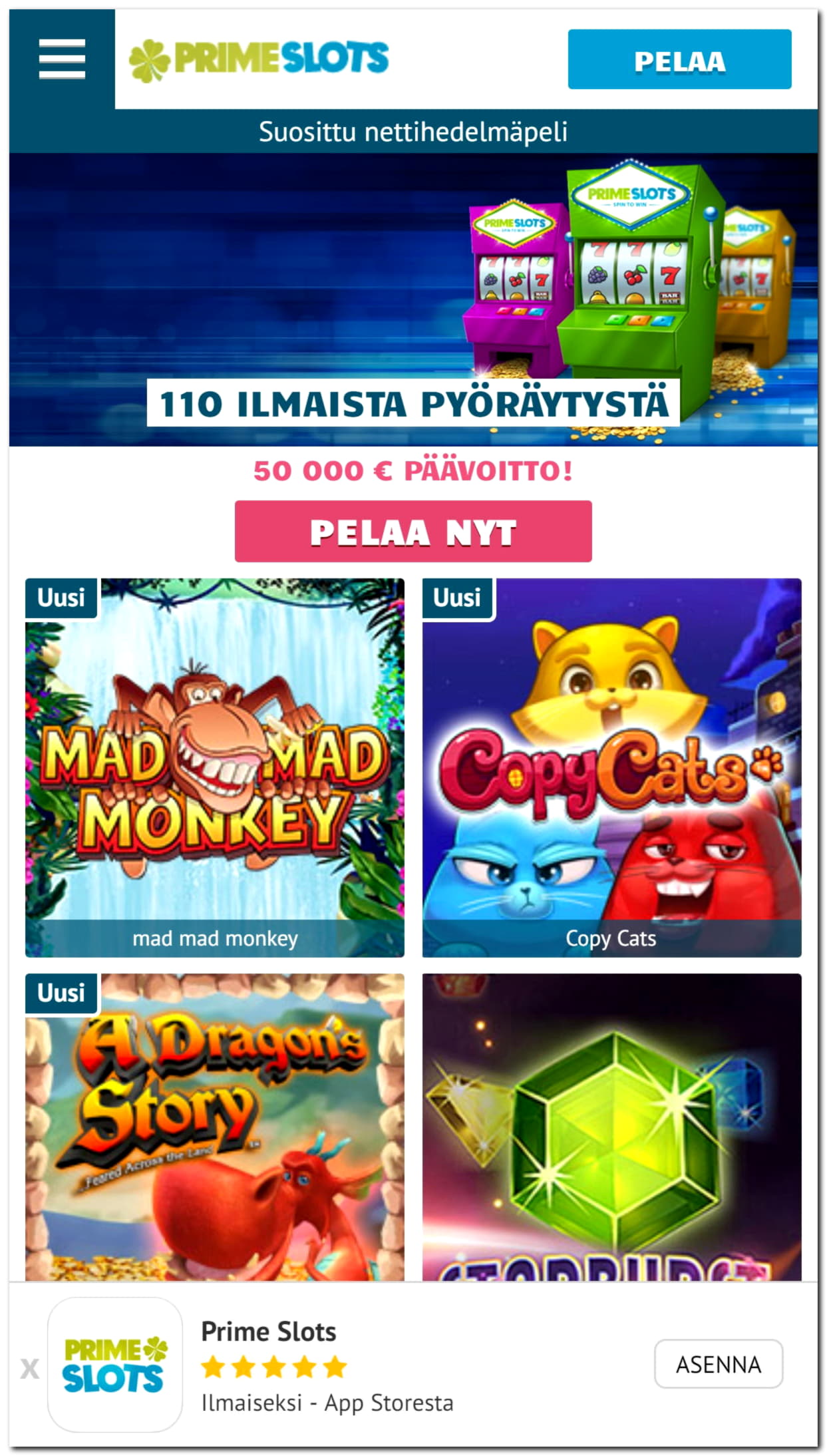Screen dimensions: 827x1456
Task: Open the 110 free spins promo banner
Action: [x=413, y=299]
